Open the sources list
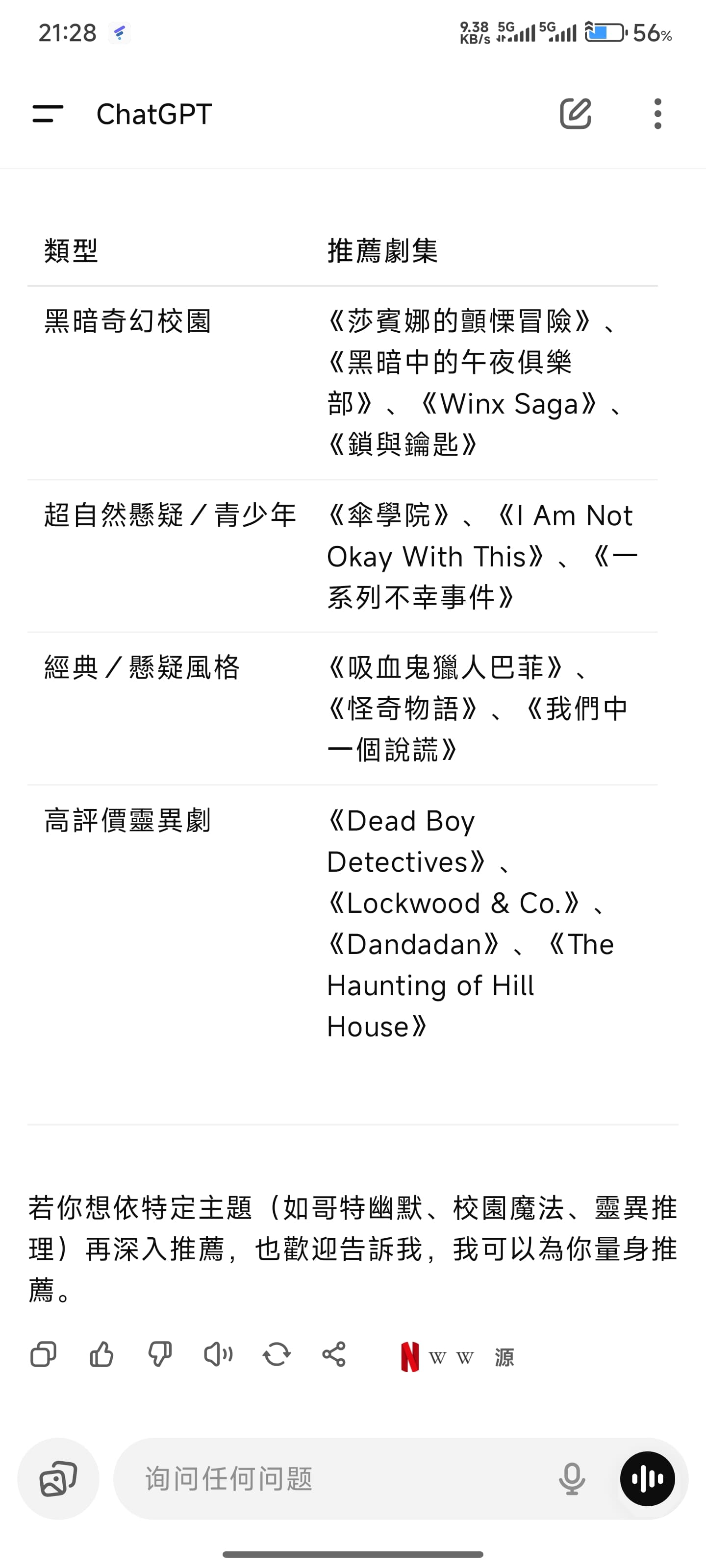The height and width of the screenshot is (1568, 706). (x=457, y=1357)
